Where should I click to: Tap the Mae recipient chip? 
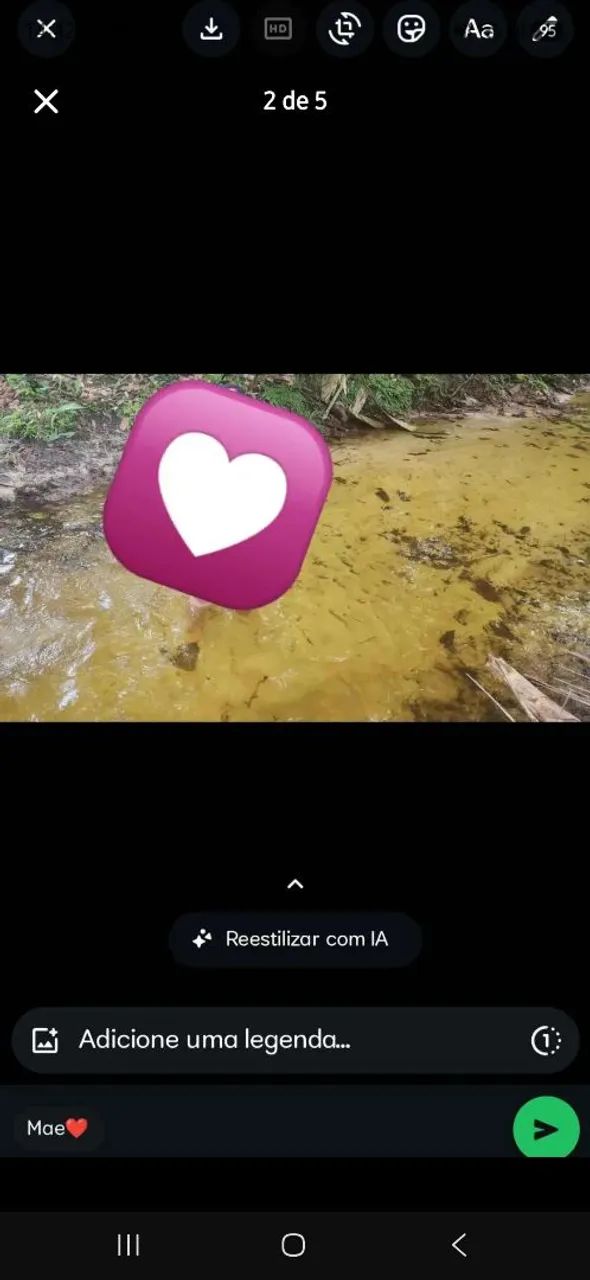(58, 1128)
